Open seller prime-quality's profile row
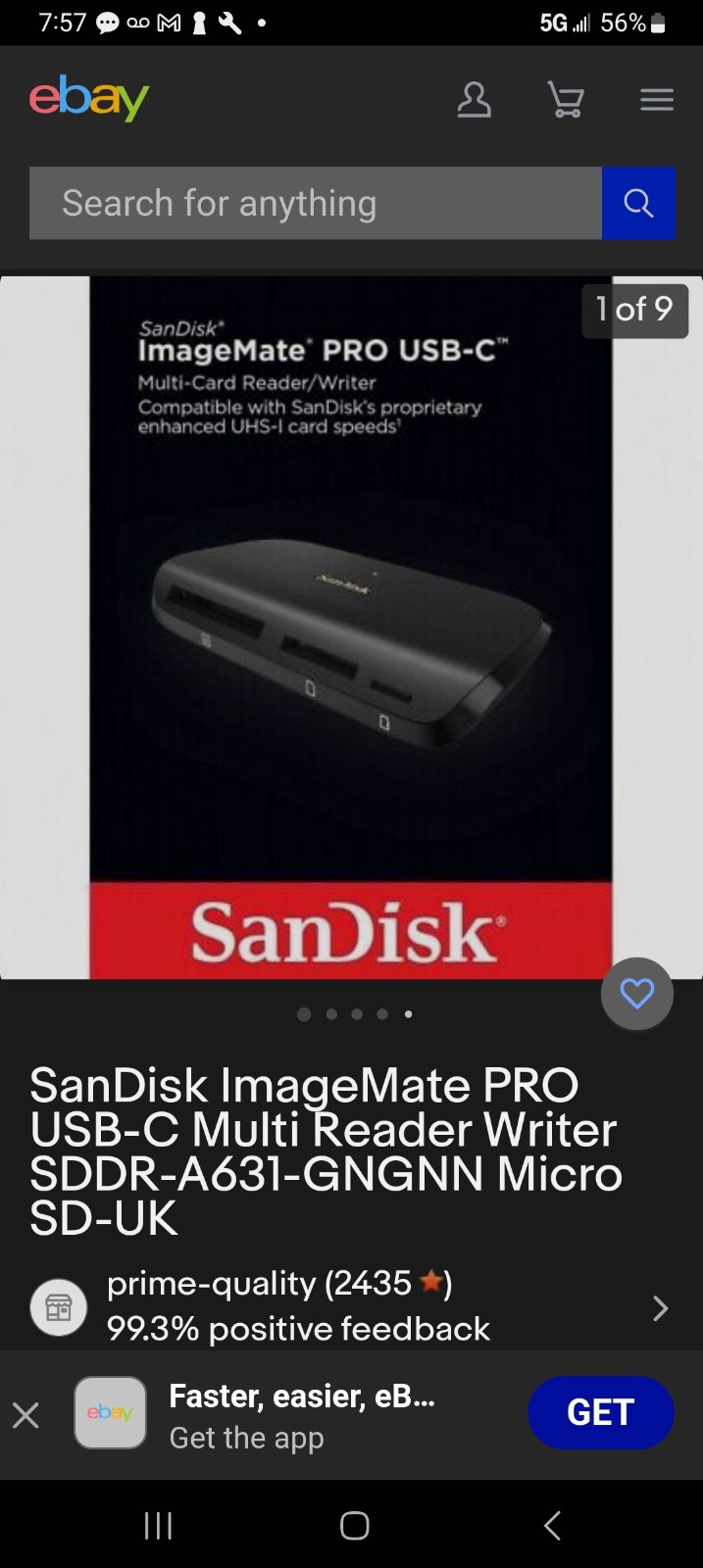Image resolution: width=703 pixels, height=1568 pixels. (351, 1306)
